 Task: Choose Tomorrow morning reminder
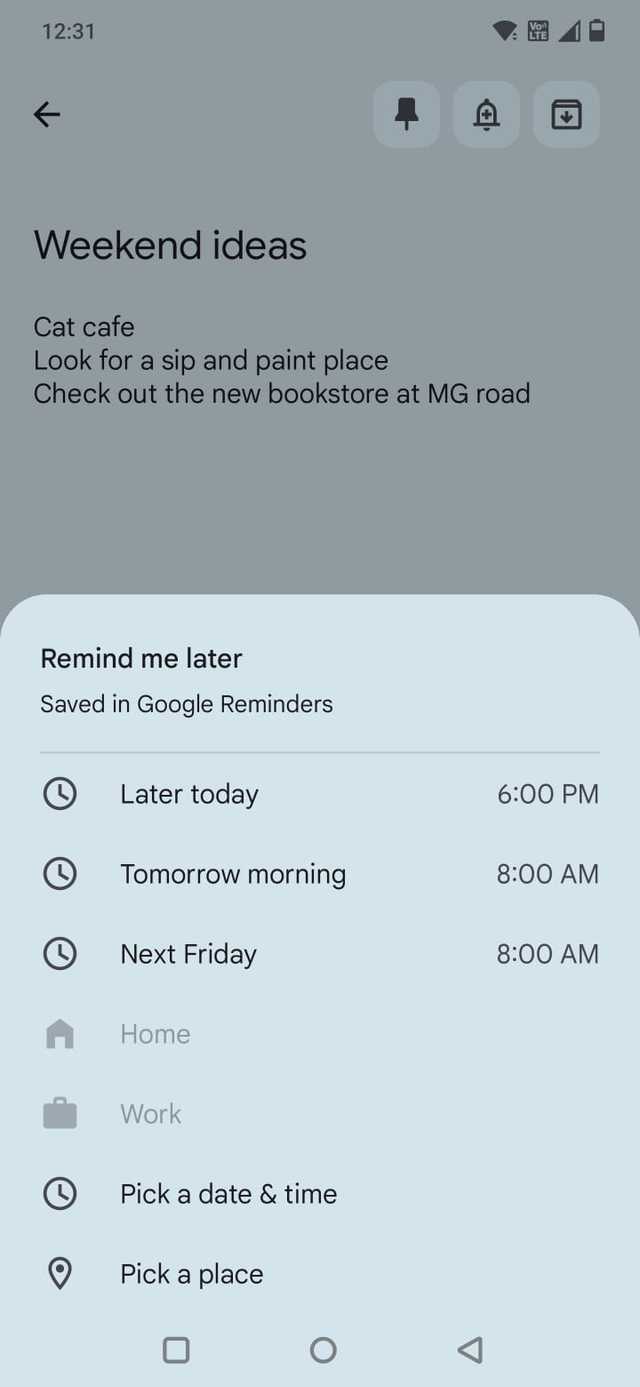pos(319,874)
